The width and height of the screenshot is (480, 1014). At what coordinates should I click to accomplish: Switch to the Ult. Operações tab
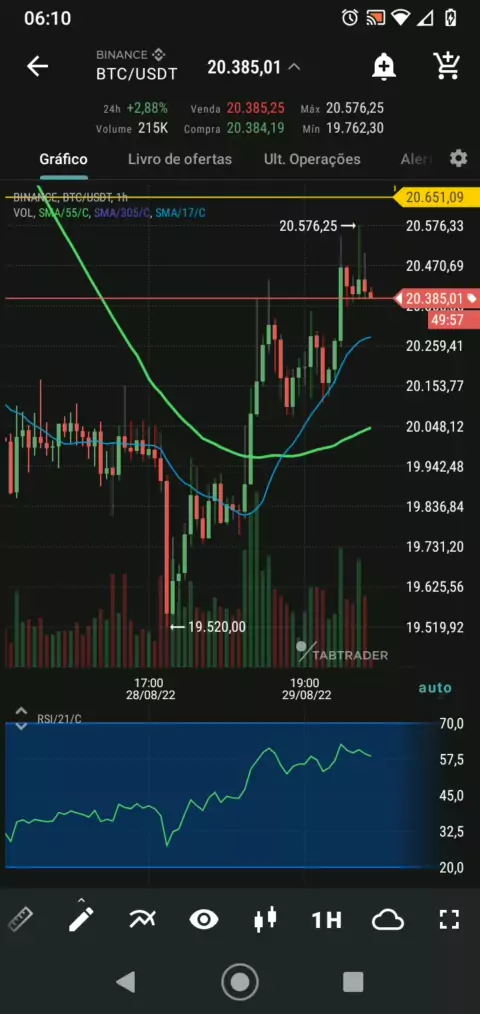[312, 159]
